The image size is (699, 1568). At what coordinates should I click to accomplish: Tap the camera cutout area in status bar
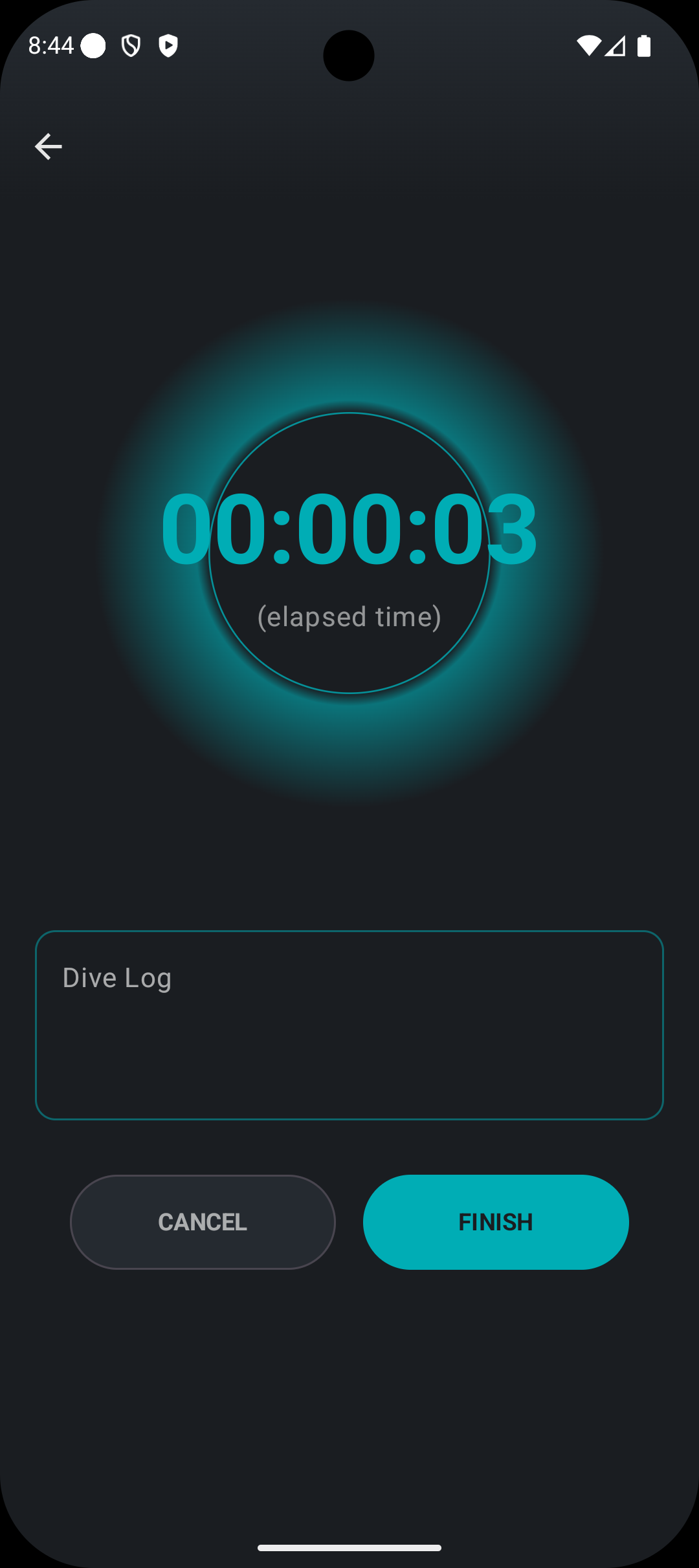(x=349, y=55)
